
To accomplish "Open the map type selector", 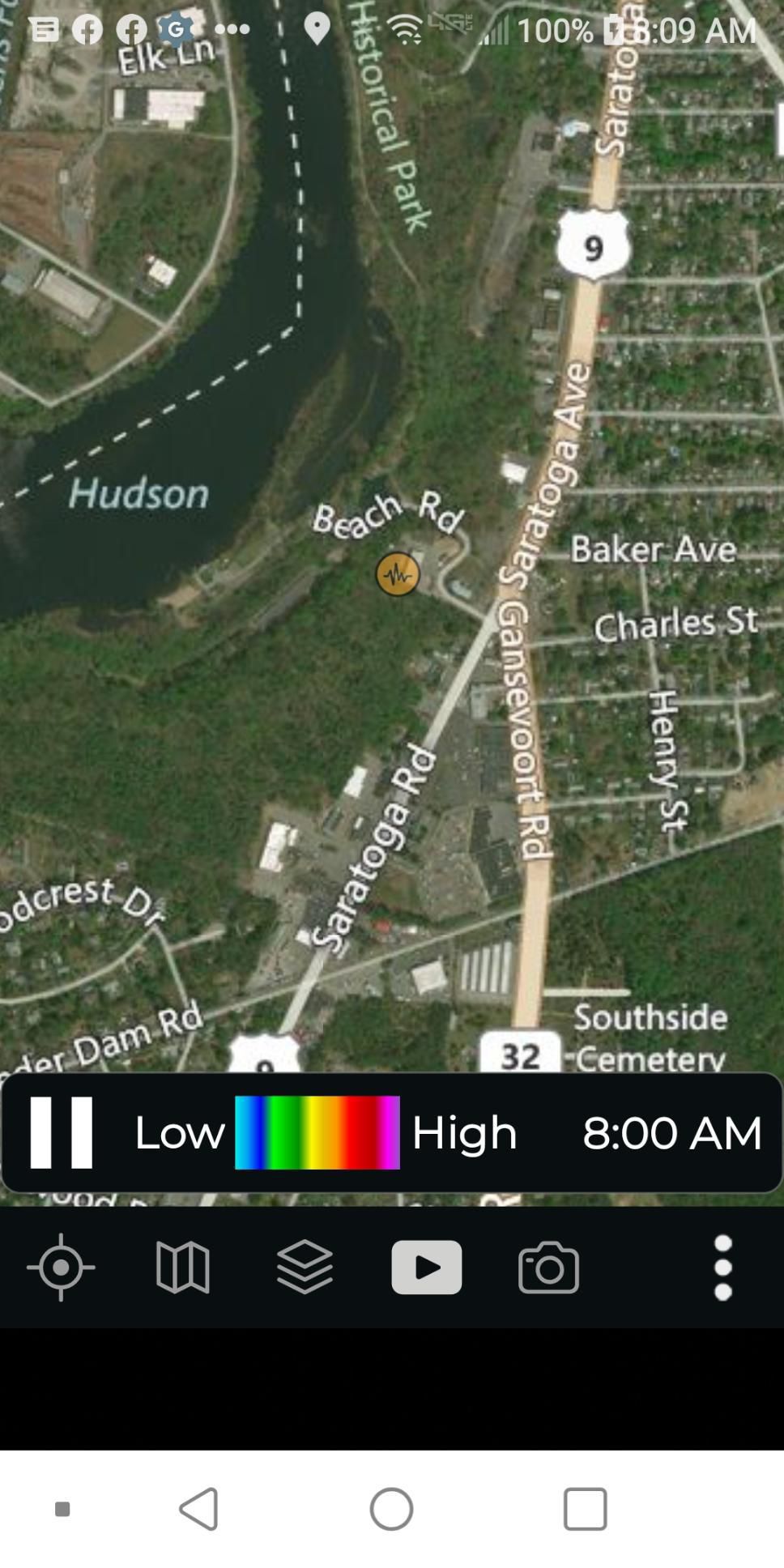I will click(183, 1267).
